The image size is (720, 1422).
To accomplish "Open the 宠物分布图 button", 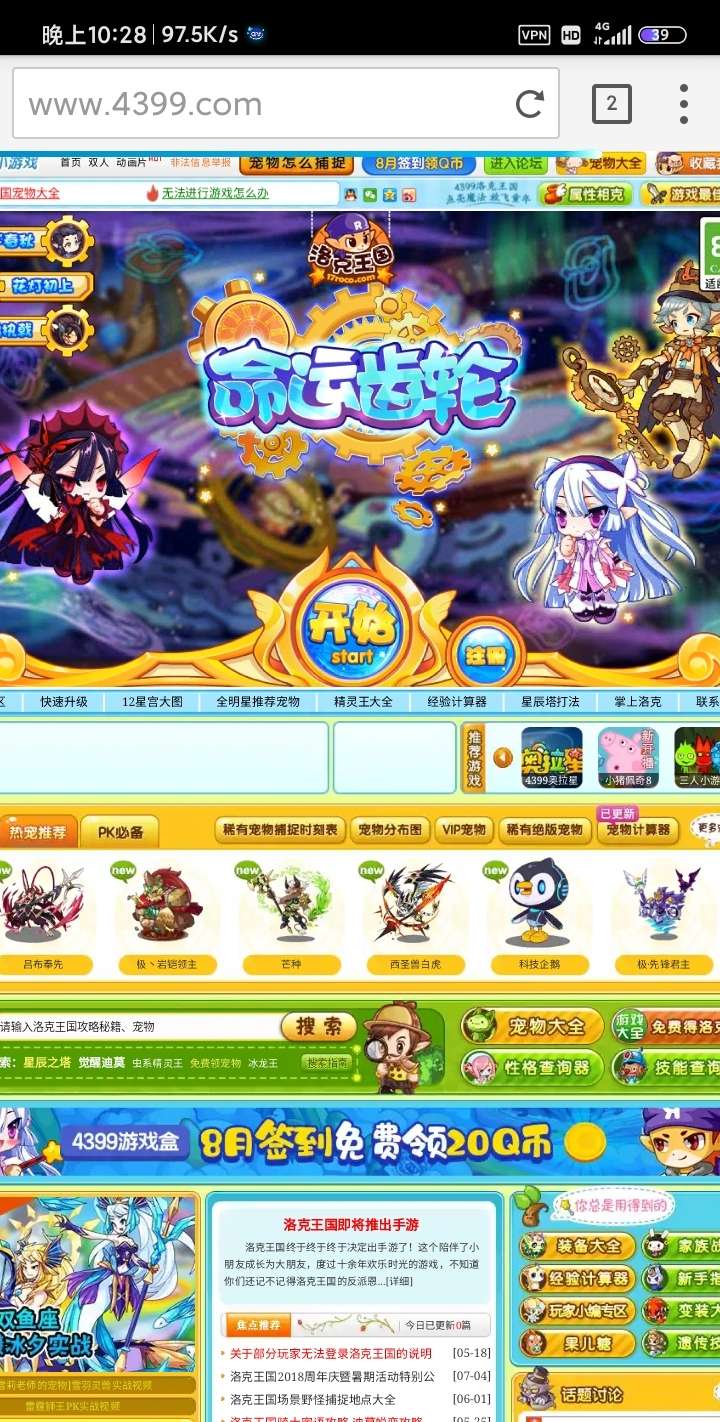I will [391, 830].
